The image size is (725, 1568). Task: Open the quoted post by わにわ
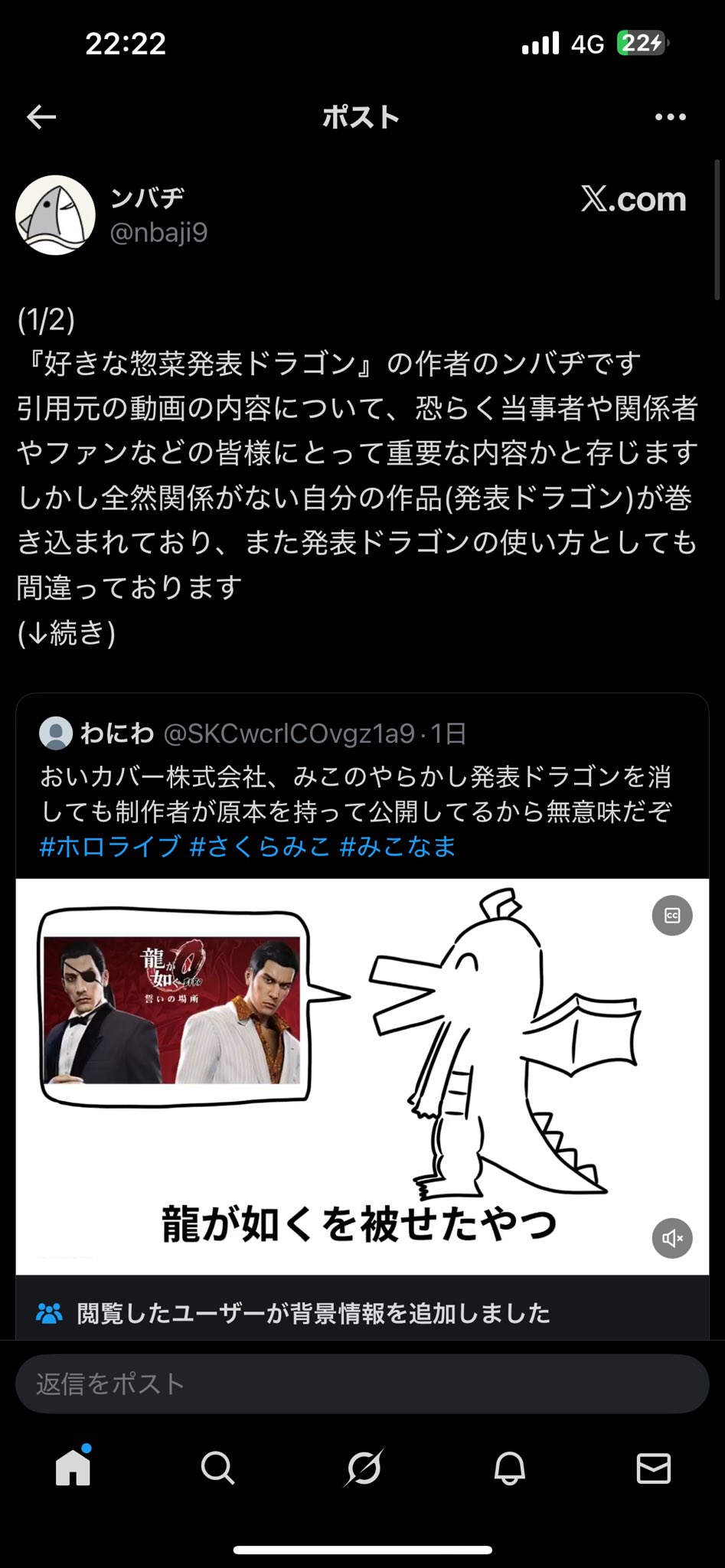tap(356, 793)
